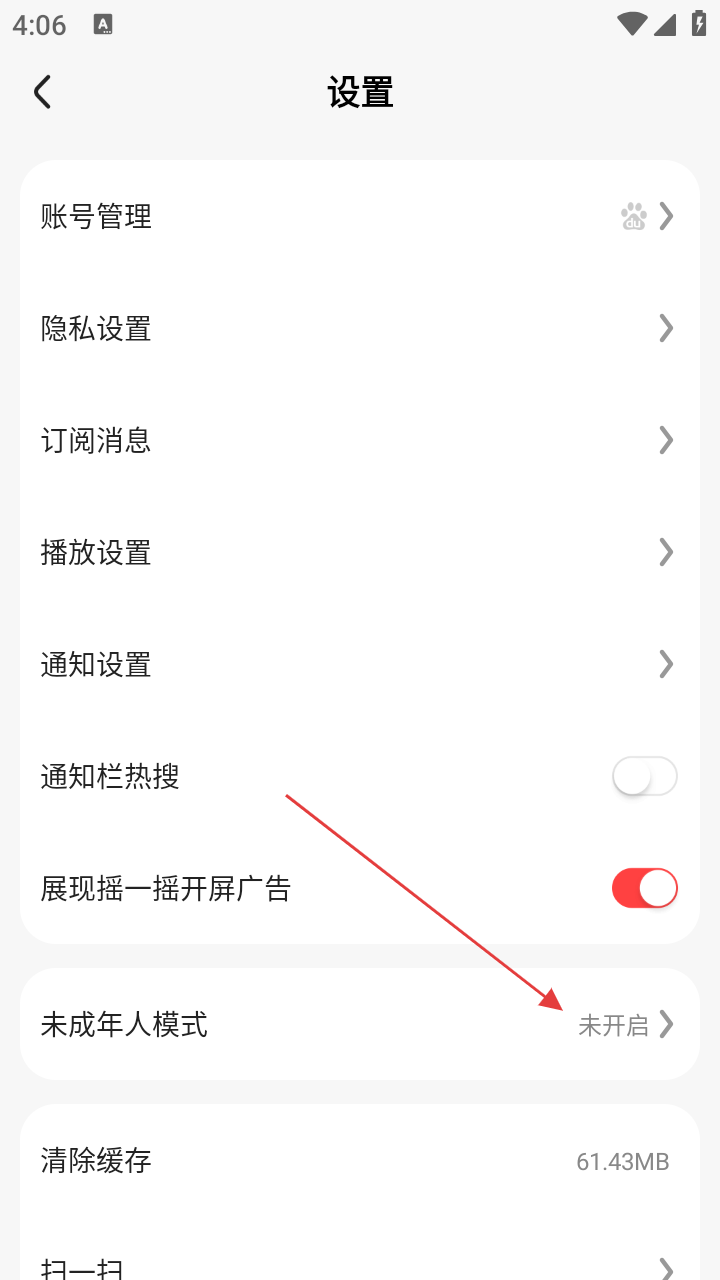Open 未成年人模式 settings
This screenshot has height=1280, width=720.
coord(360,1024)
